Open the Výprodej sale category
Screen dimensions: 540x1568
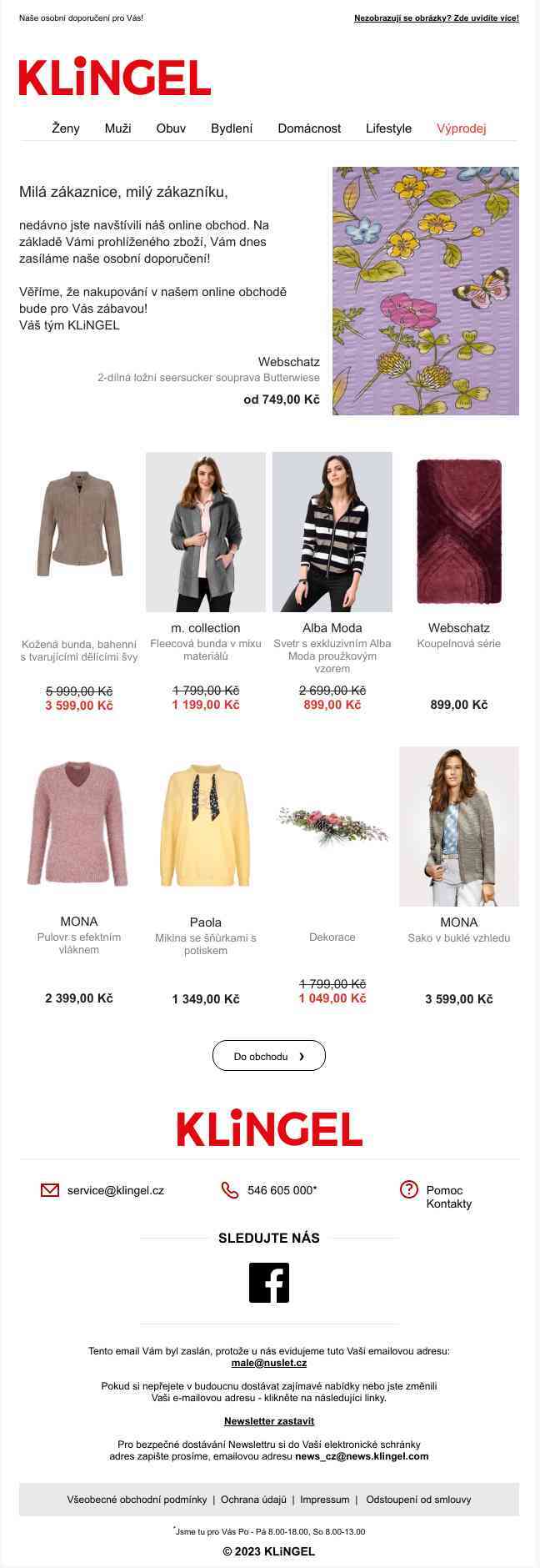pos(461,128)
